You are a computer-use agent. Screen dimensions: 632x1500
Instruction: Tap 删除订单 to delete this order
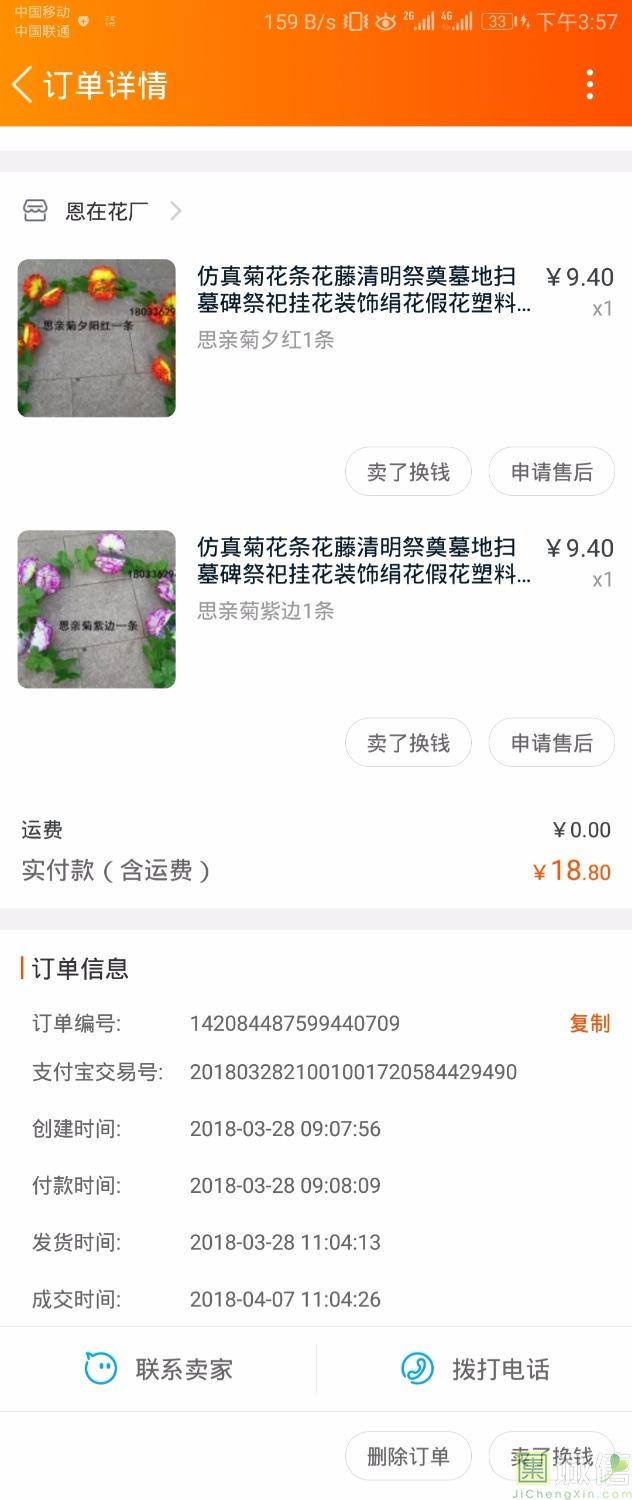408,1456
